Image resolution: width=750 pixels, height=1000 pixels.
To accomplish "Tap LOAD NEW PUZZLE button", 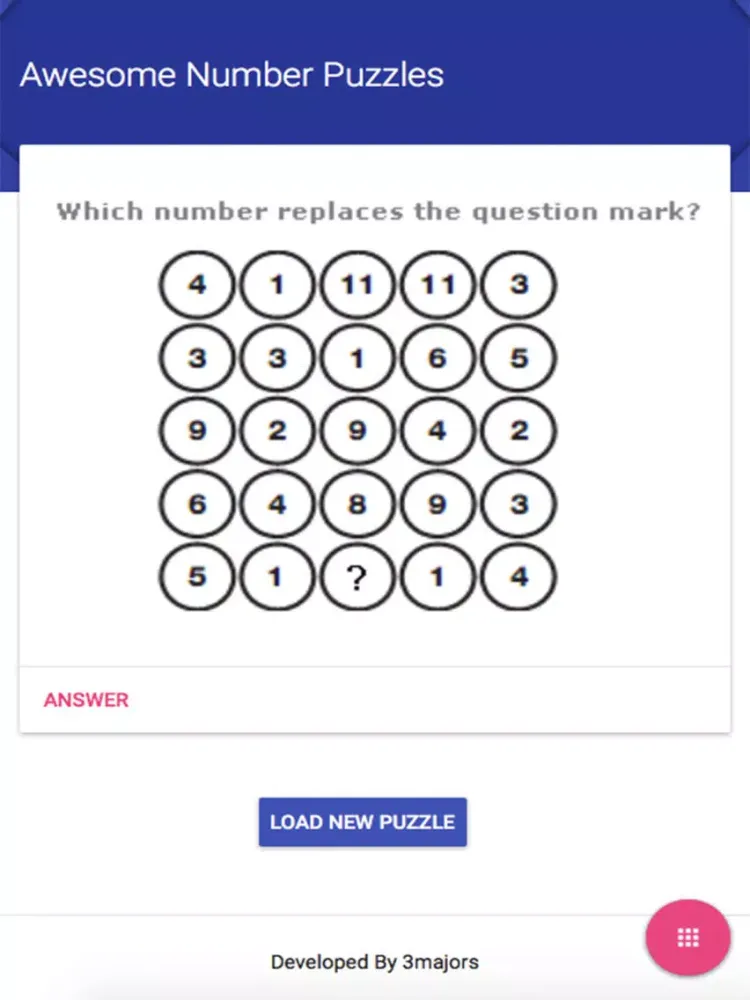I will (x=362, y=822).
